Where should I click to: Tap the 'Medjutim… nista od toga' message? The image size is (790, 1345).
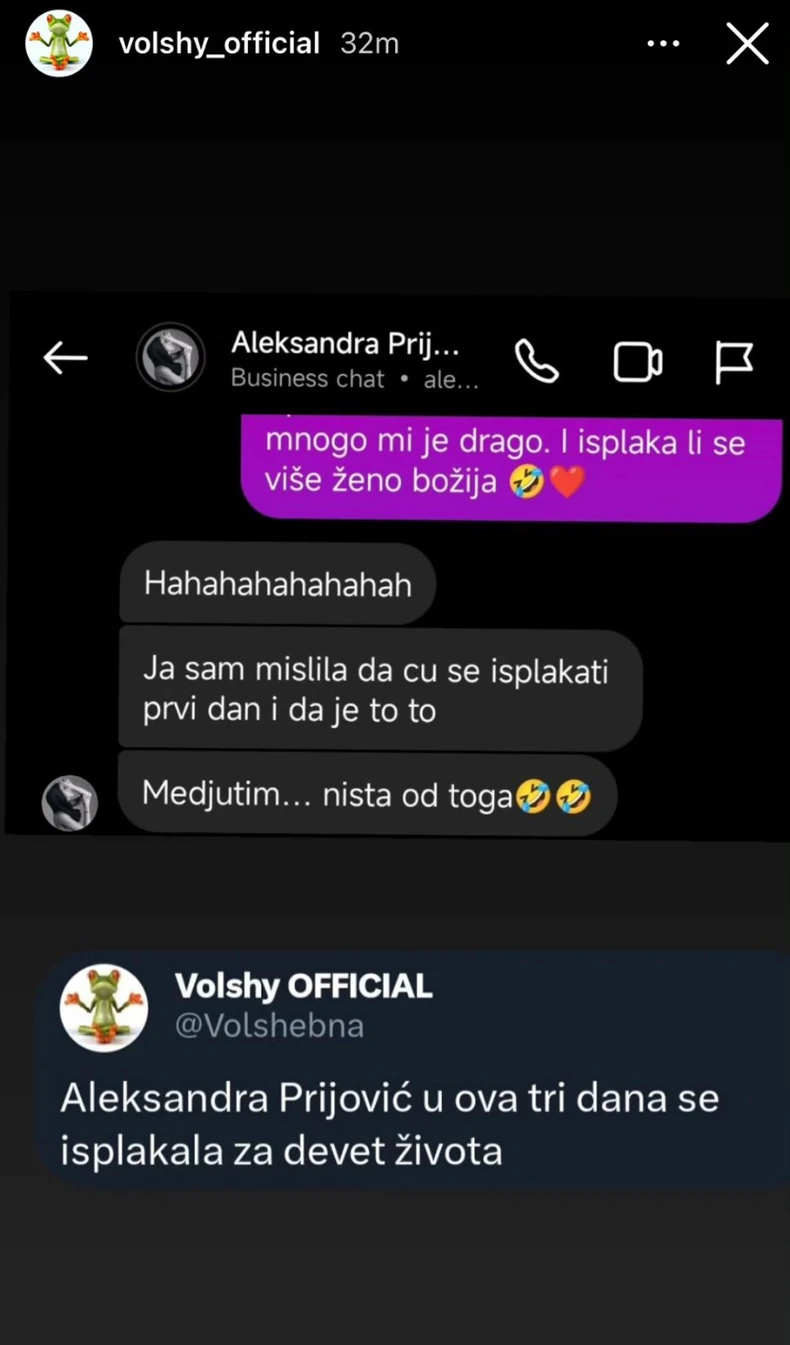(x=368, y=794)
